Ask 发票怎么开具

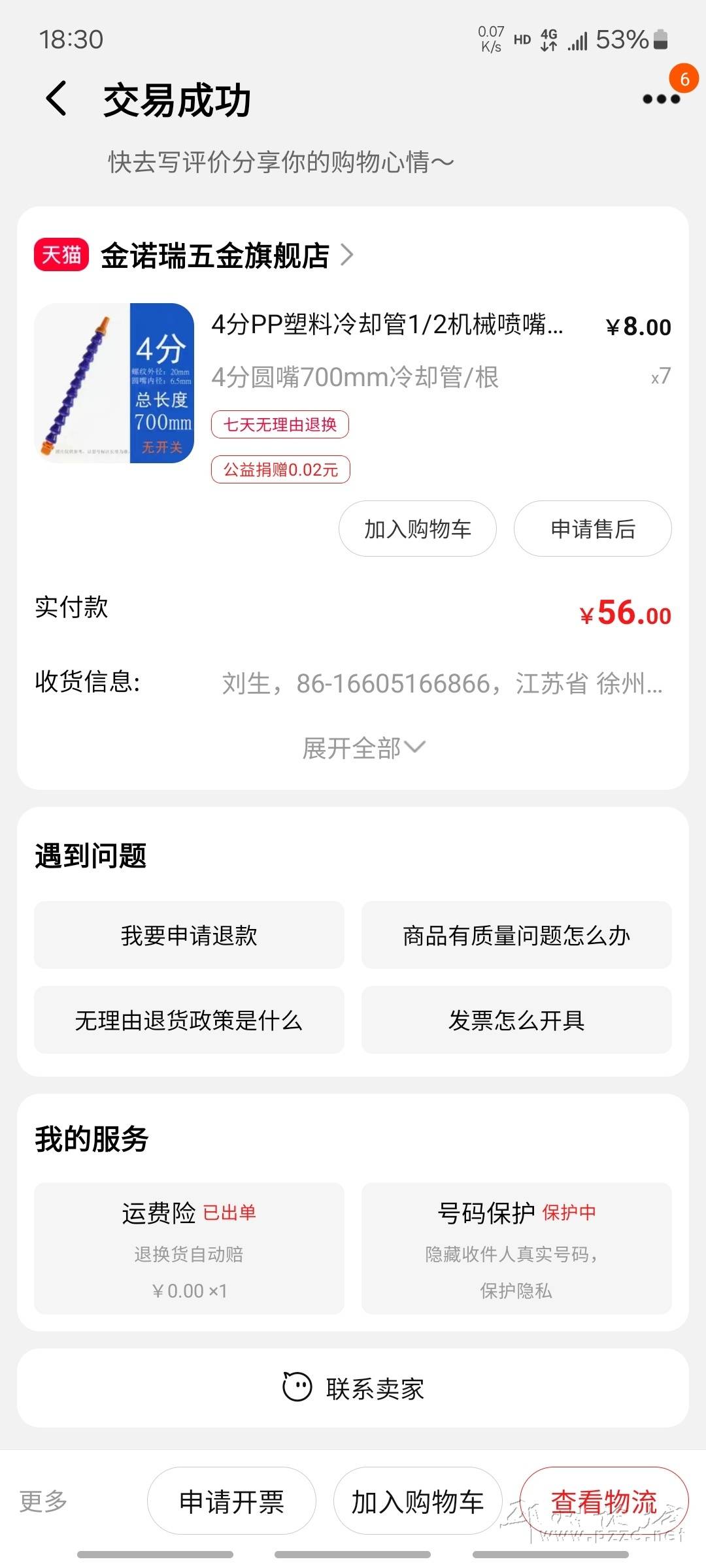pos(516,1020)
